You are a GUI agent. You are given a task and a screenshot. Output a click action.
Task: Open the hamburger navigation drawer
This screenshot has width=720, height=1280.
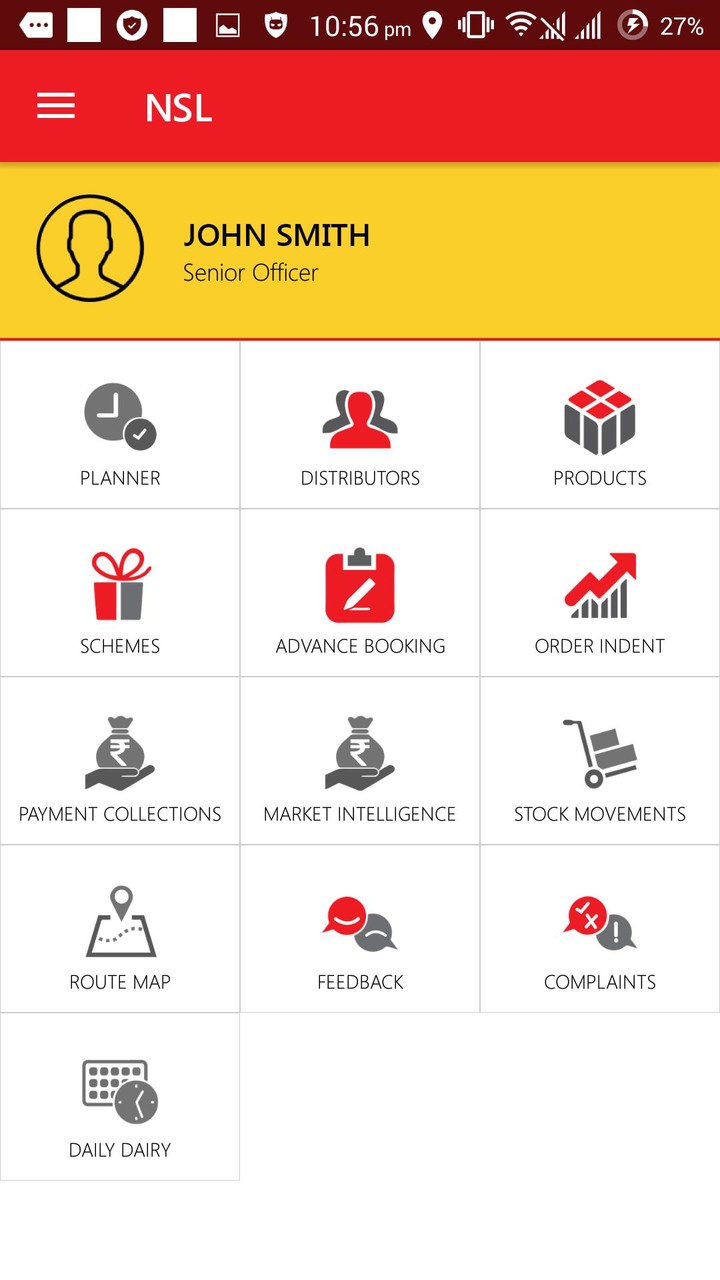(56, 106)
